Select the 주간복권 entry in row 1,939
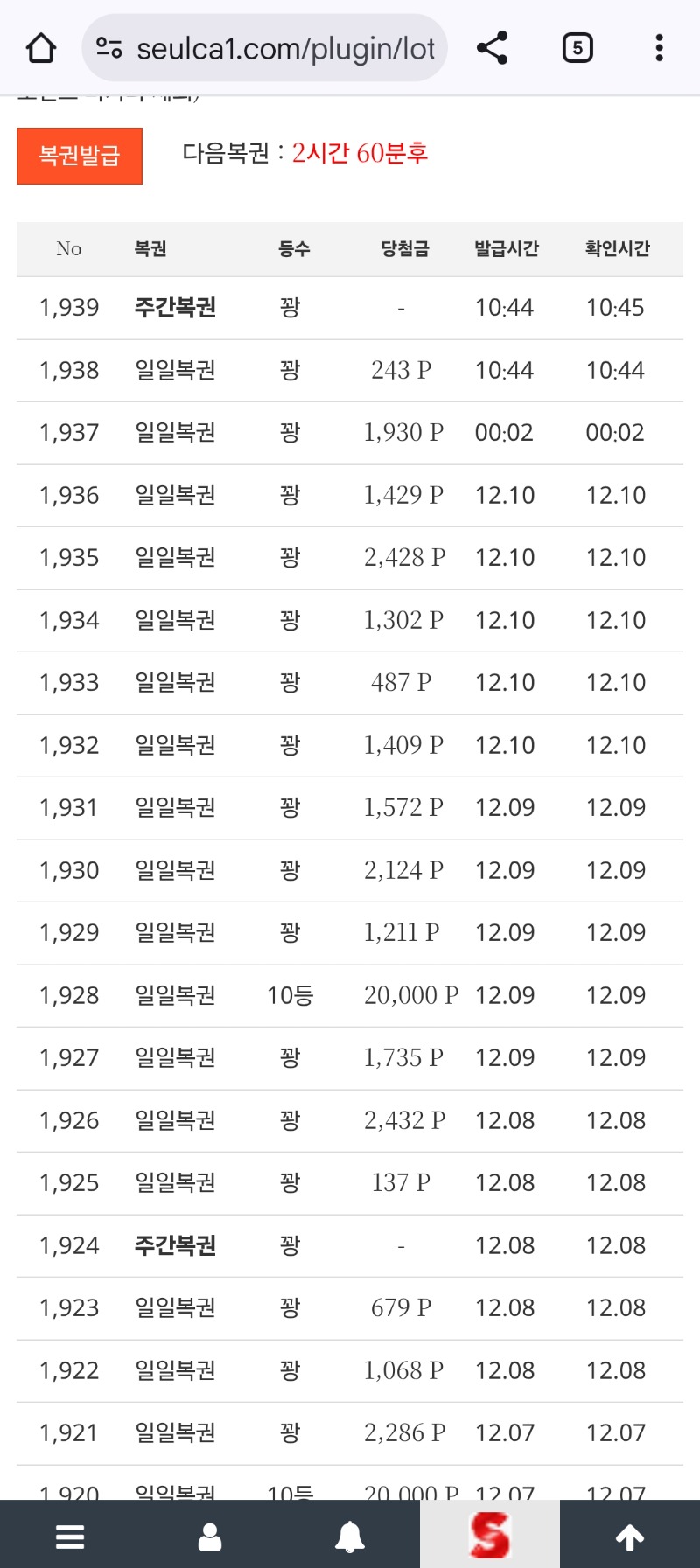This screenshot has height=1568, width=700. tap(173, 308)
